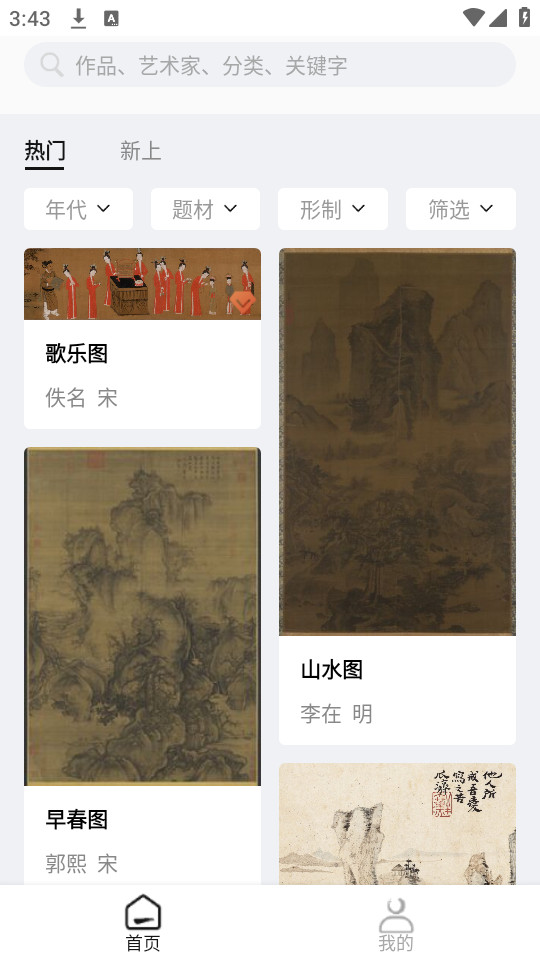View the 山水图 painting by 李在

click(397, 496)
